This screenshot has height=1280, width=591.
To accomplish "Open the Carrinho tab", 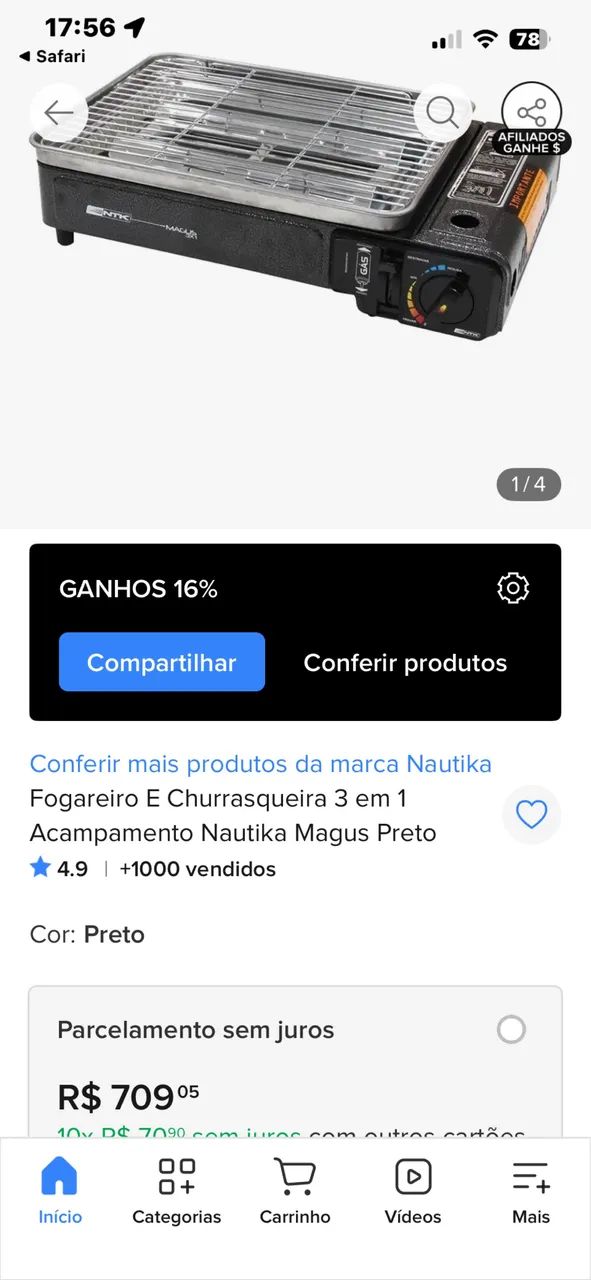I will (295, 1190).
